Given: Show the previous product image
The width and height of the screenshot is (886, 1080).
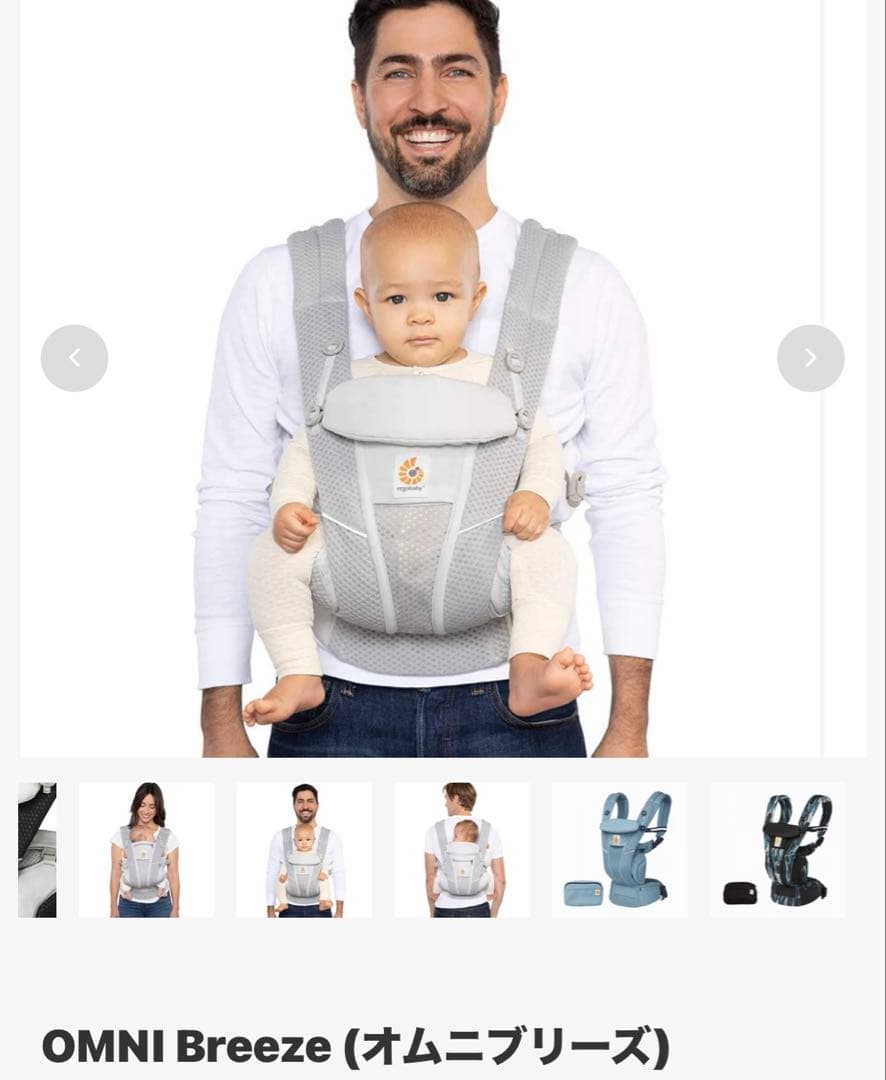Looking at the screenshot, I should click(x=74, y=358).
